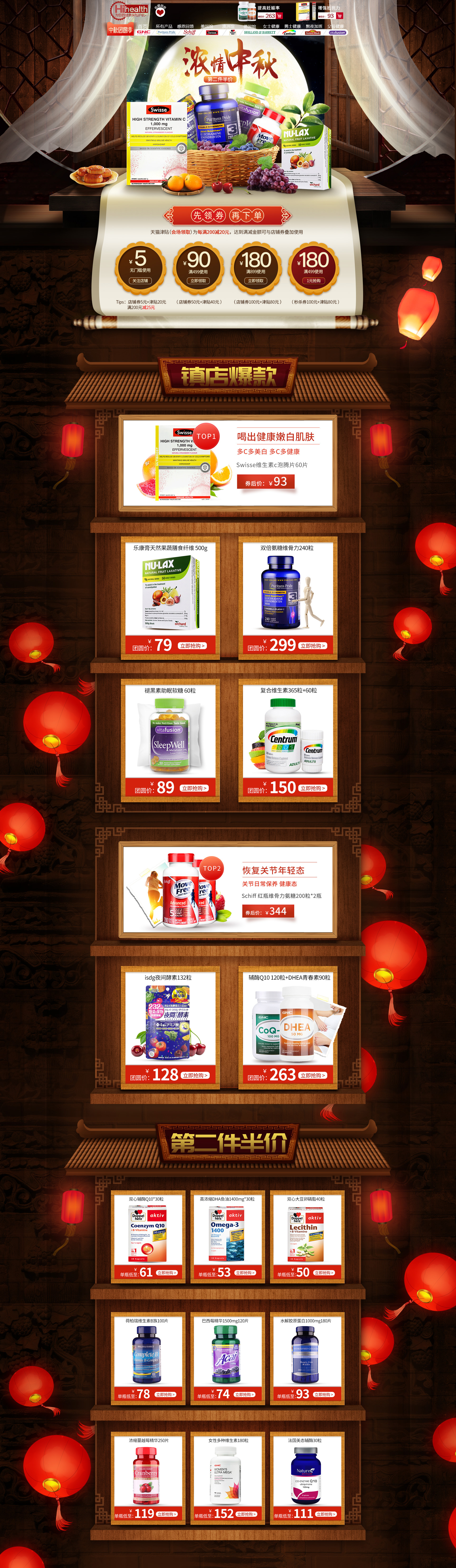Screen dimensions: 456x1568
Task: Tap 立即抢购 for 法国美态辅酶30粒
Action: coord(326,1514)
